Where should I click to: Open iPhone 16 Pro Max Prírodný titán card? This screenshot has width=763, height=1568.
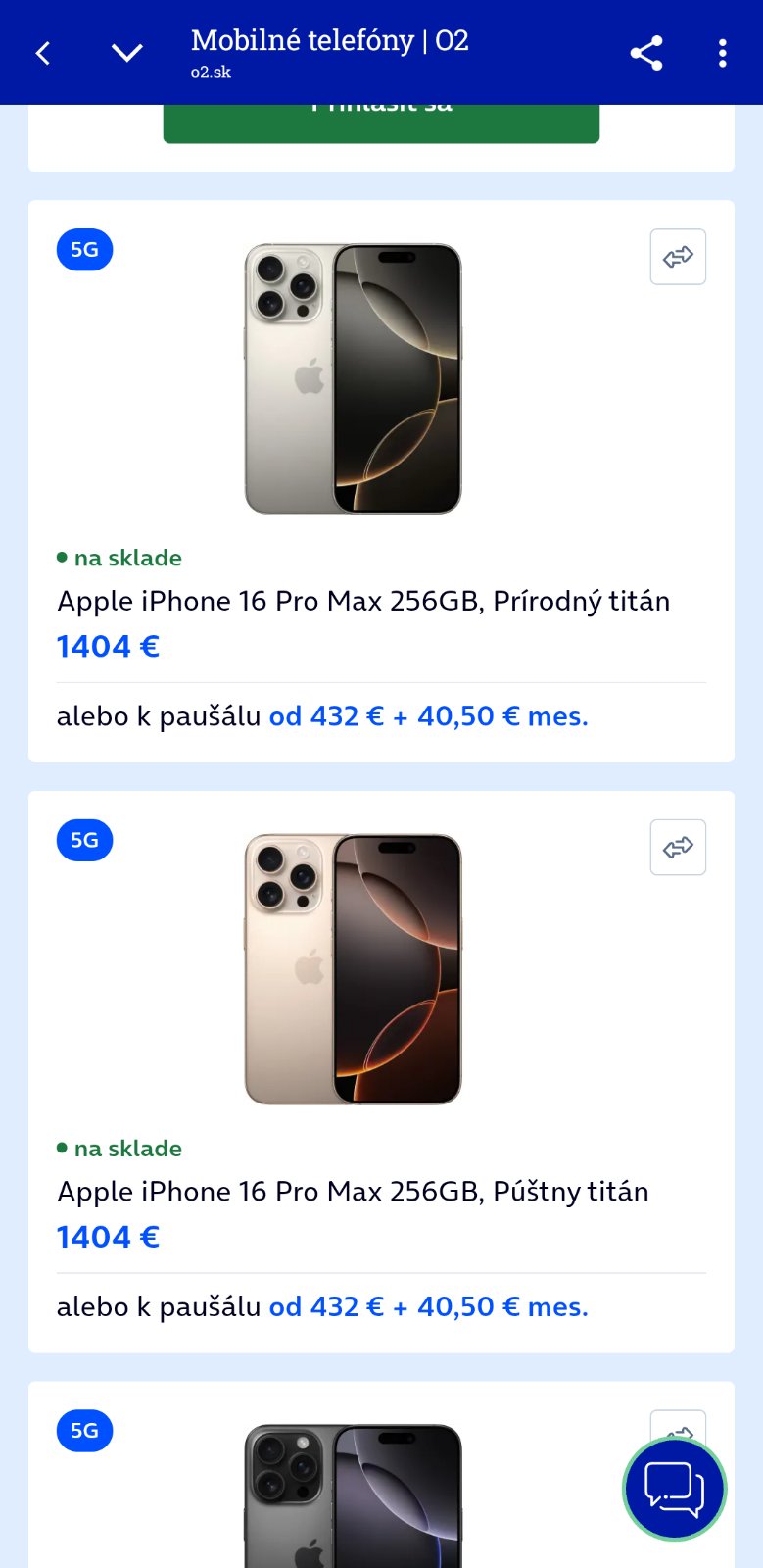tap(363, 601)
